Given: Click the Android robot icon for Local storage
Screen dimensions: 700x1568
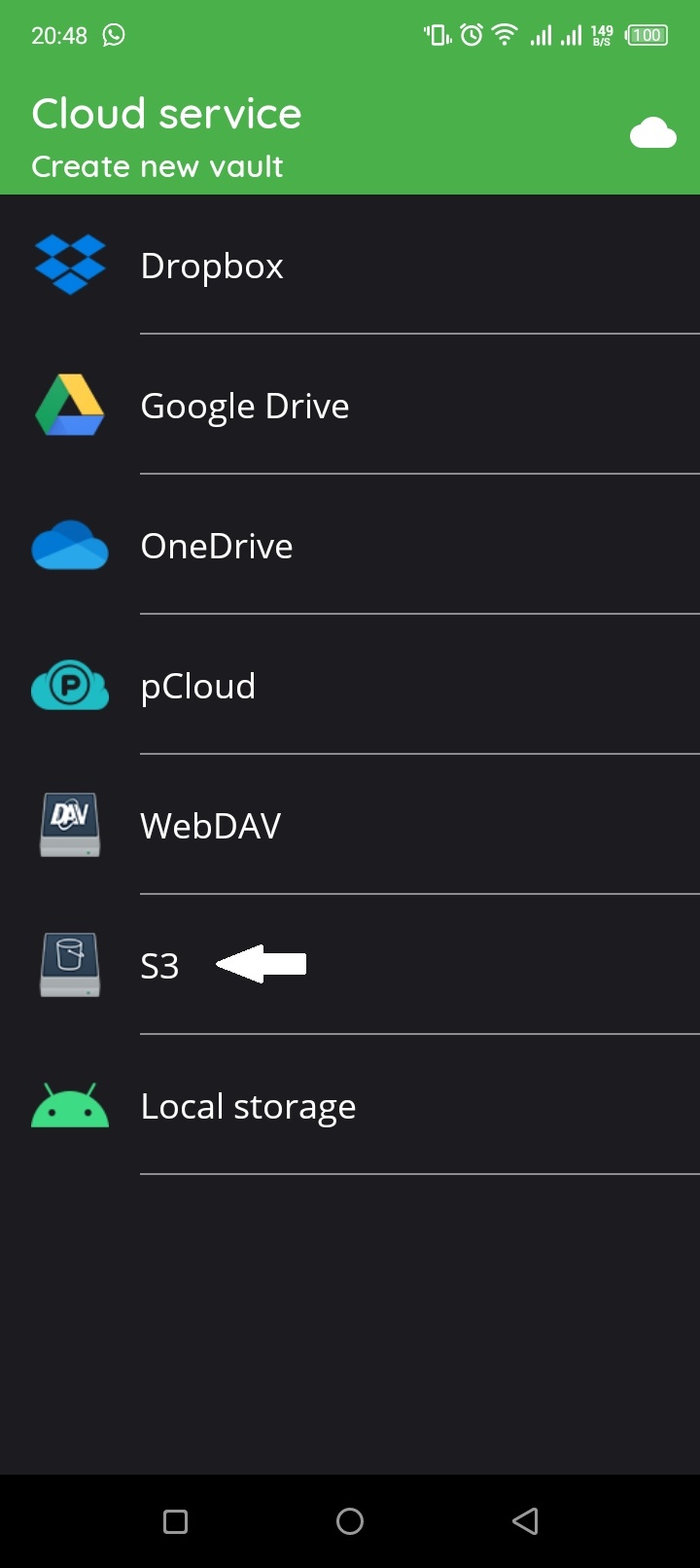Looking at the screenshot, I should pos(69,1105).
